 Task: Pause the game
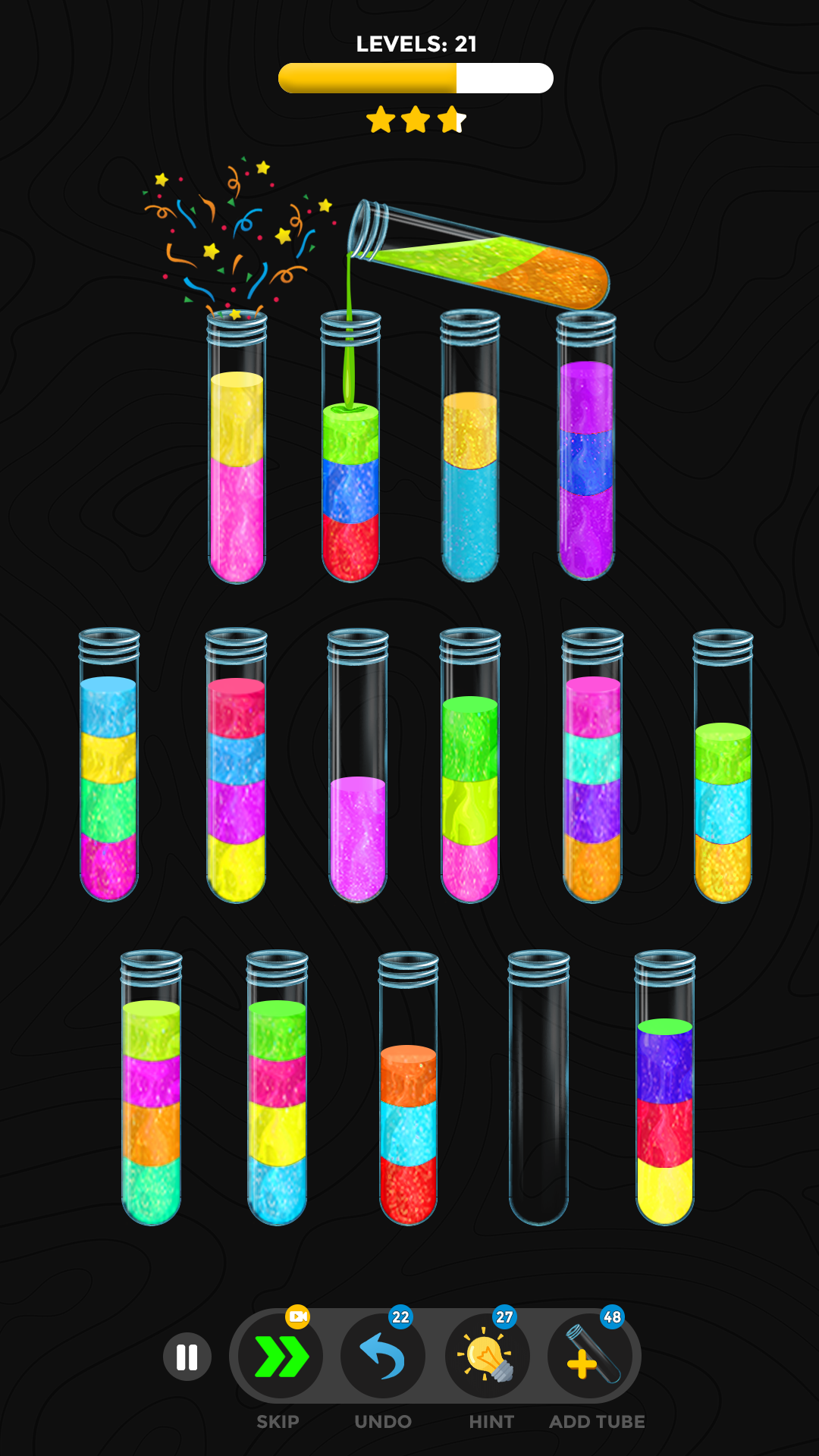(187, 1357)
